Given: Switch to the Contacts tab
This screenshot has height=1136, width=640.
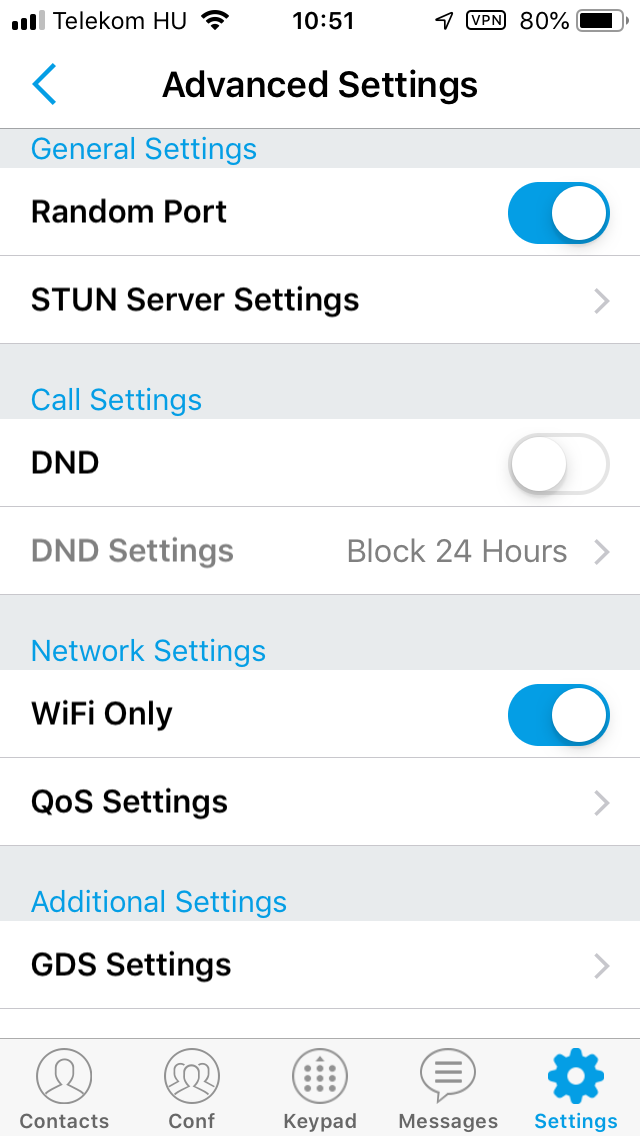Looking at the screenshot, I should click(x=64, y=1088).
